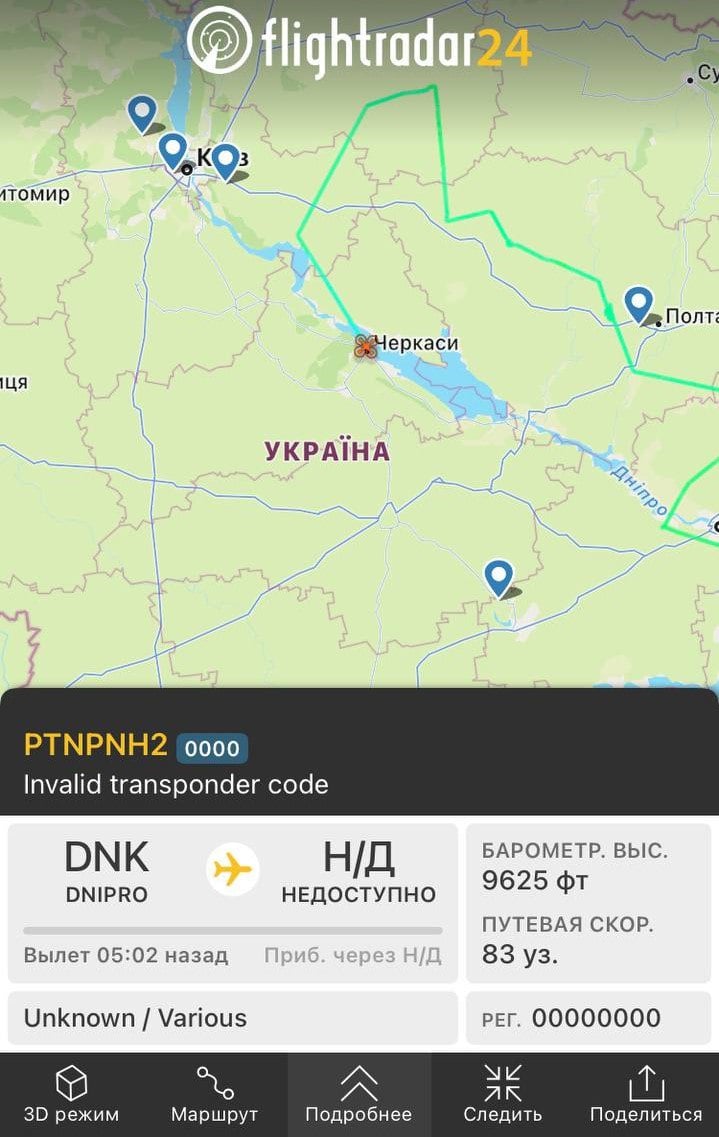This screenshot has width=719, height=1137.
Task: Select the aircraft icon at Черкаси
Action: (365, 347)
